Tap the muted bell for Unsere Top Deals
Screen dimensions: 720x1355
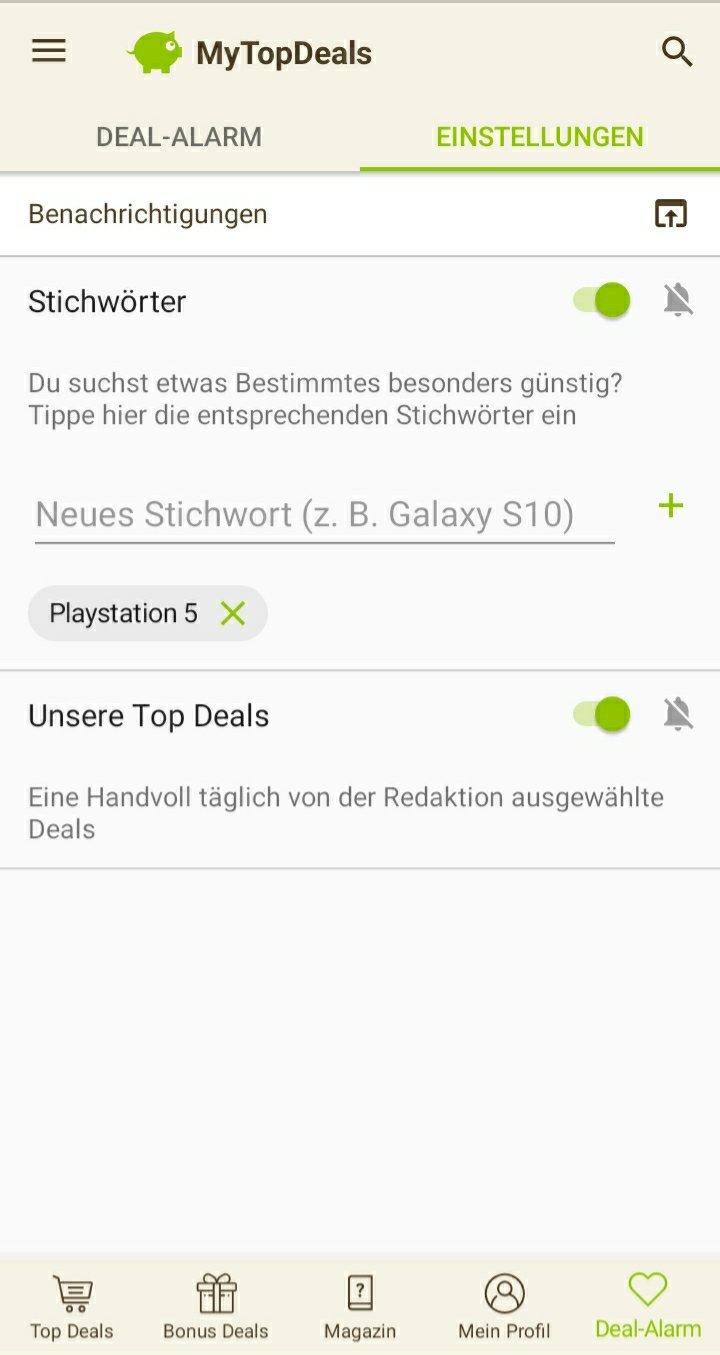click(x=678, y=714)
